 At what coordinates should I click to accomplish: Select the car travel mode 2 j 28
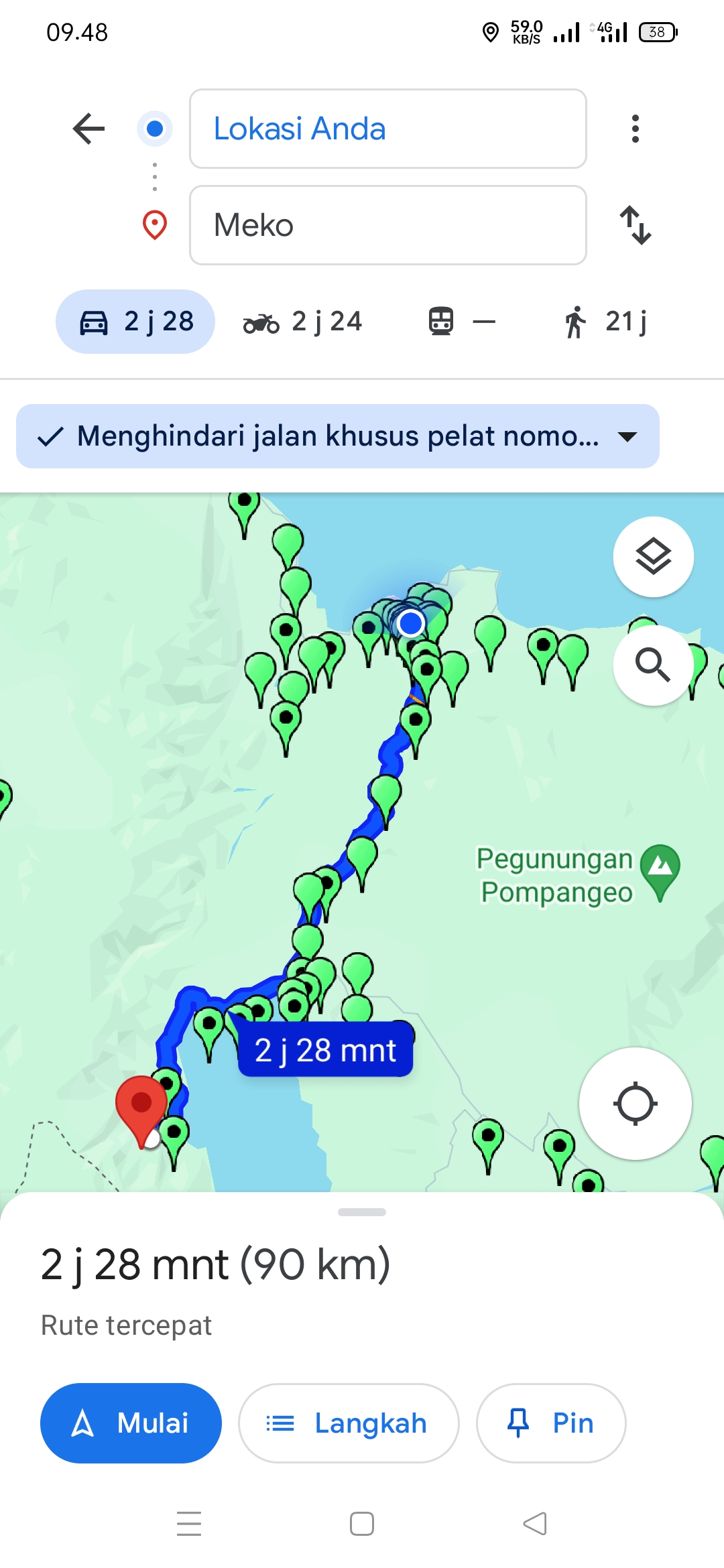(x=135, y=322)
